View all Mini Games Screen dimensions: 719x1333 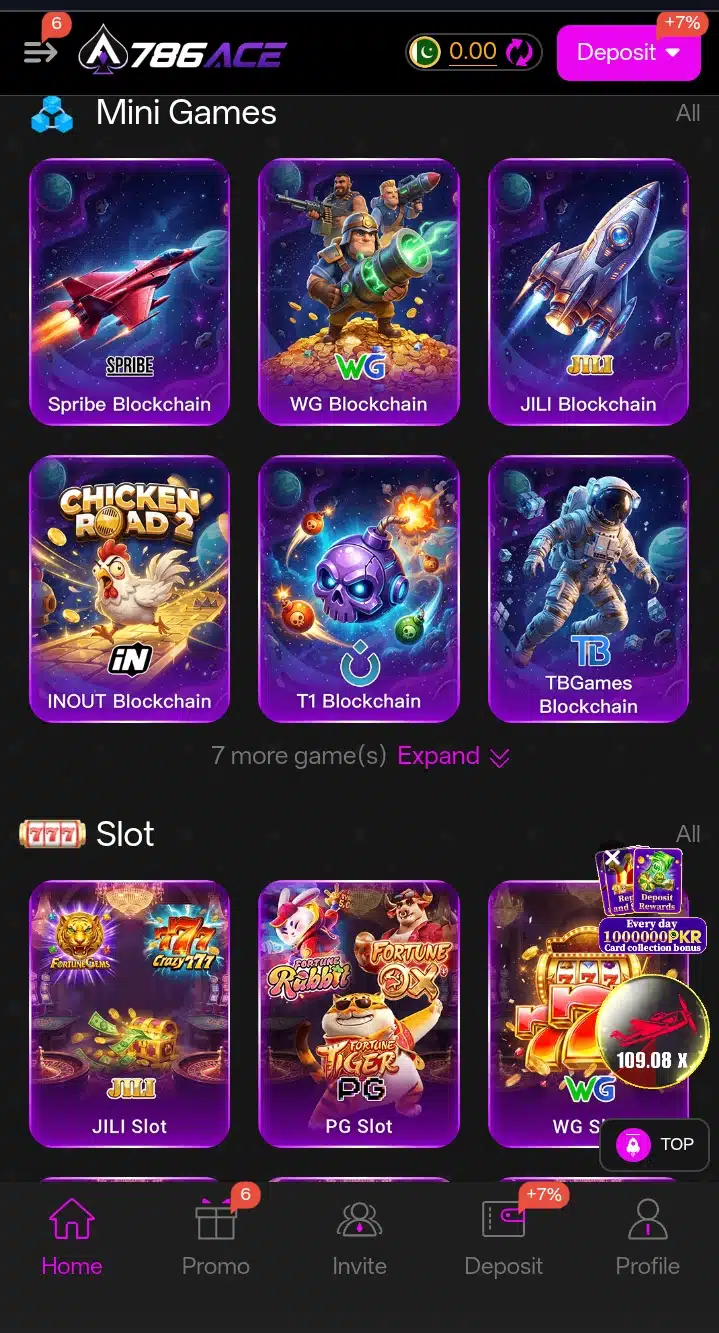pyautogui.click(x=688, y=113)
